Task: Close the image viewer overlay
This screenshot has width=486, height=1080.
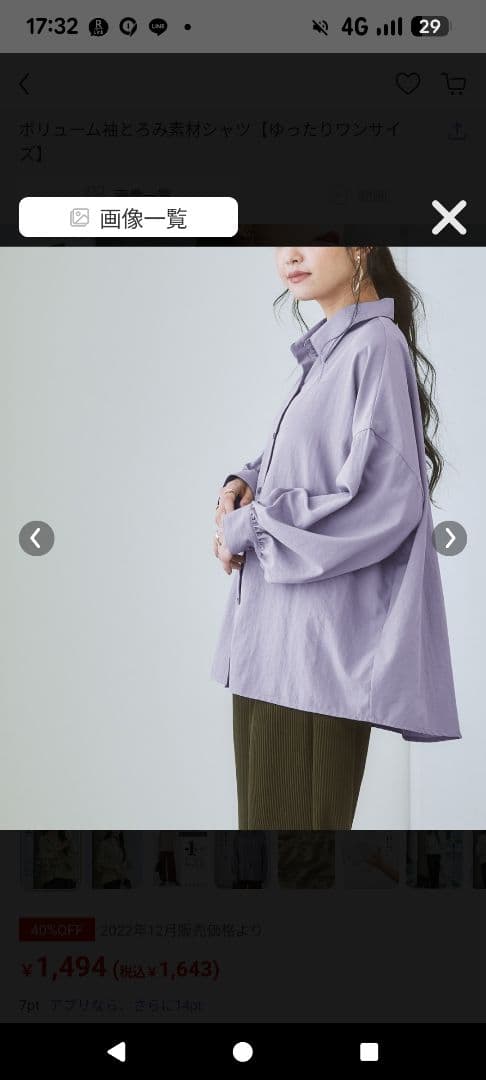Action: click(x=449, y=218)
